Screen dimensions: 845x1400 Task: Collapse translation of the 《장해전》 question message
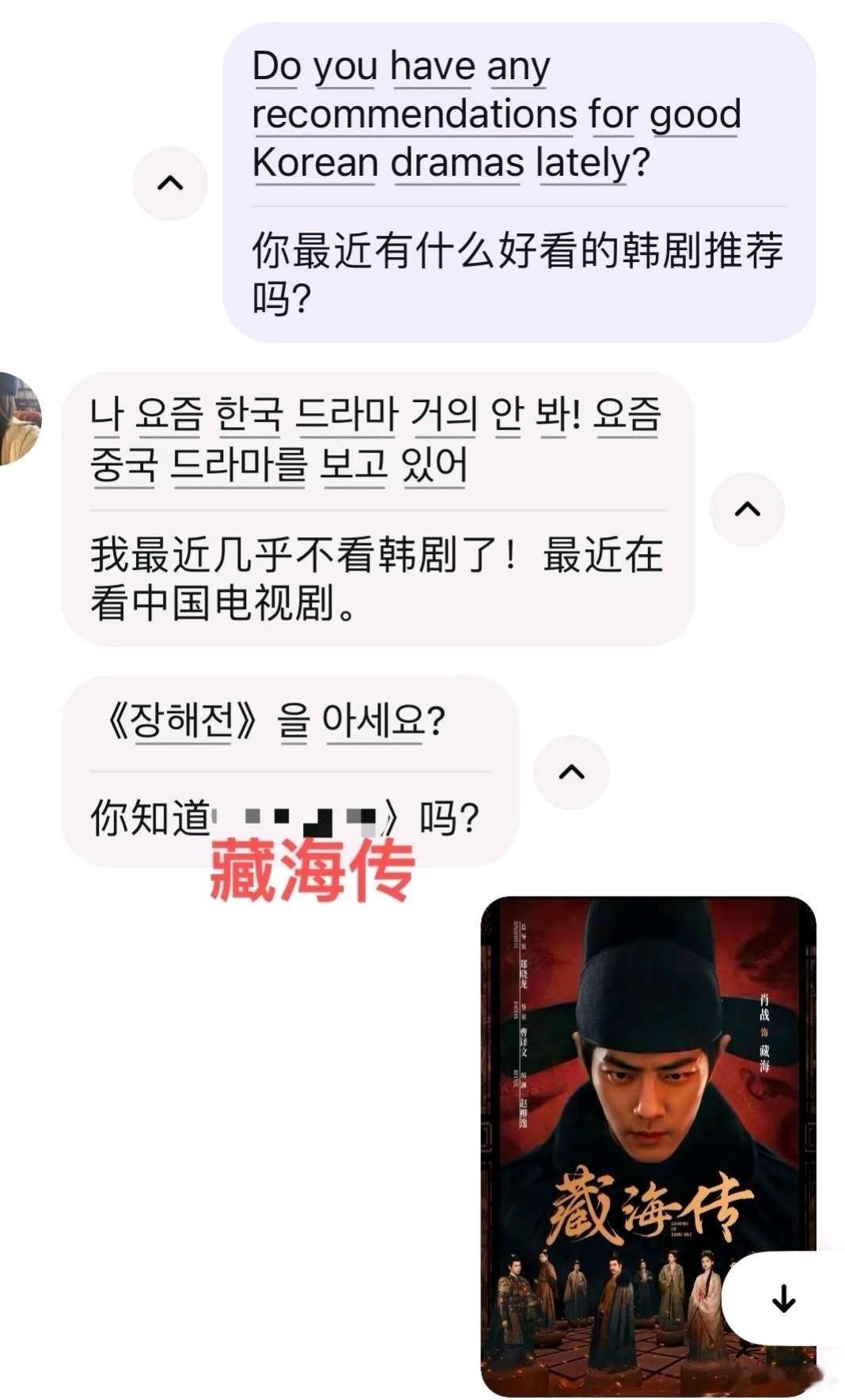571,772
